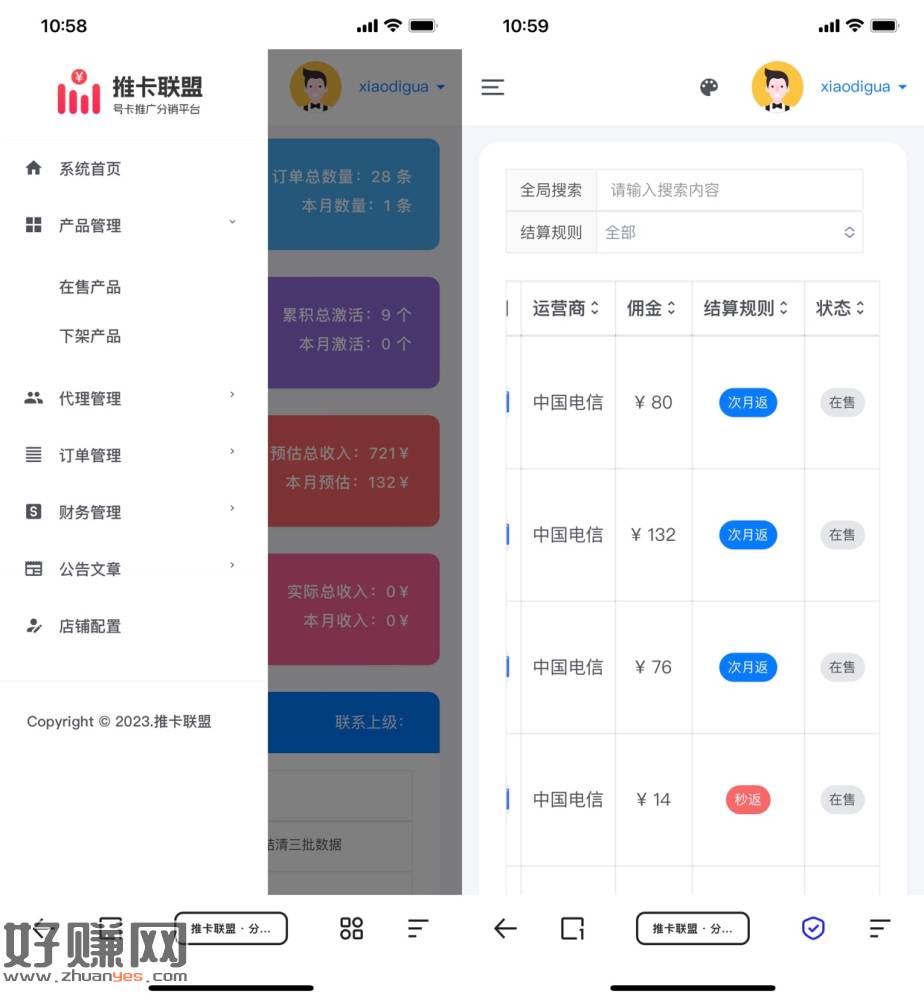
Task: Open 下架产品 submenu item
Action: coord(89,336)
